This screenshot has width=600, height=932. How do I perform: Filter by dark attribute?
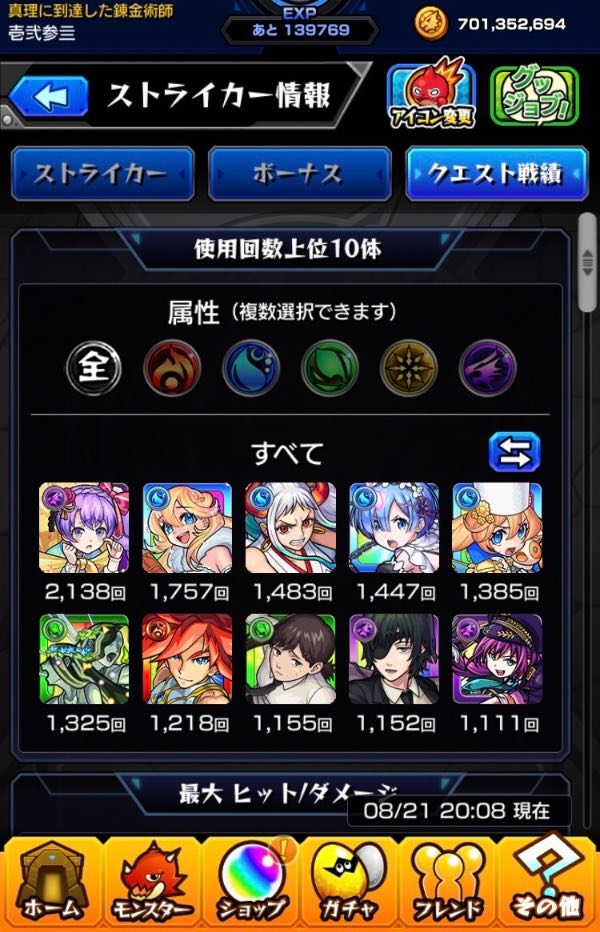487,368
